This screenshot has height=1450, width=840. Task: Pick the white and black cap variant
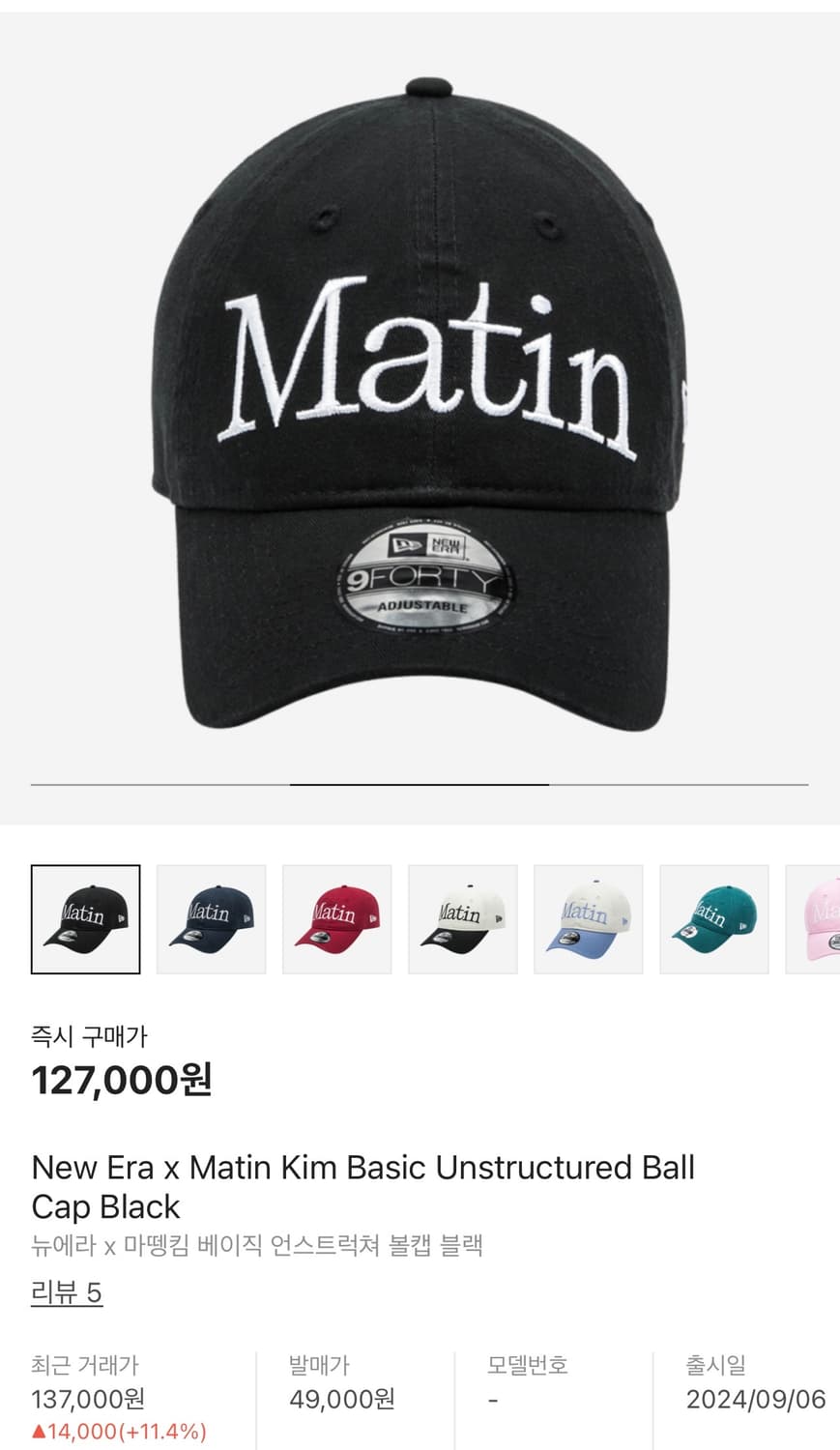pyautogui.click(x=463, y=919)
